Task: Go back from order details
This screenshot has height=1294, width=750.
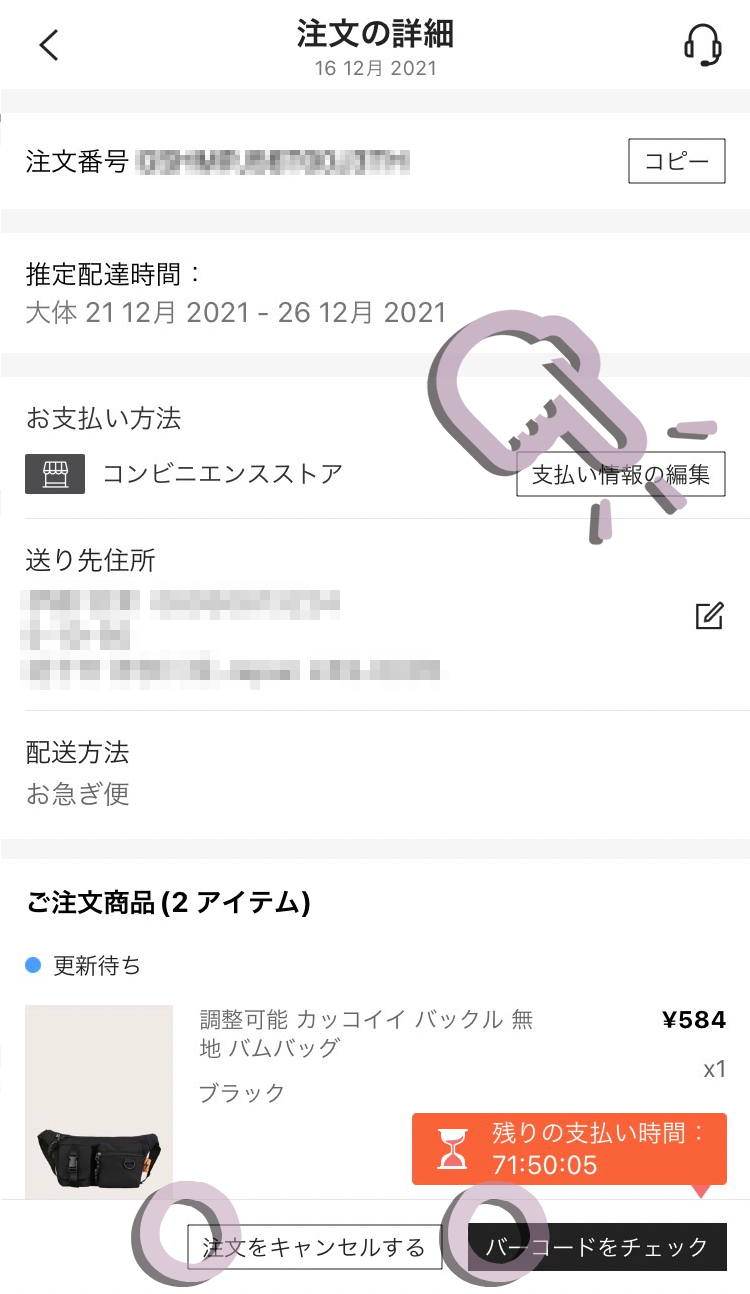Action: [x=49, y=45]
